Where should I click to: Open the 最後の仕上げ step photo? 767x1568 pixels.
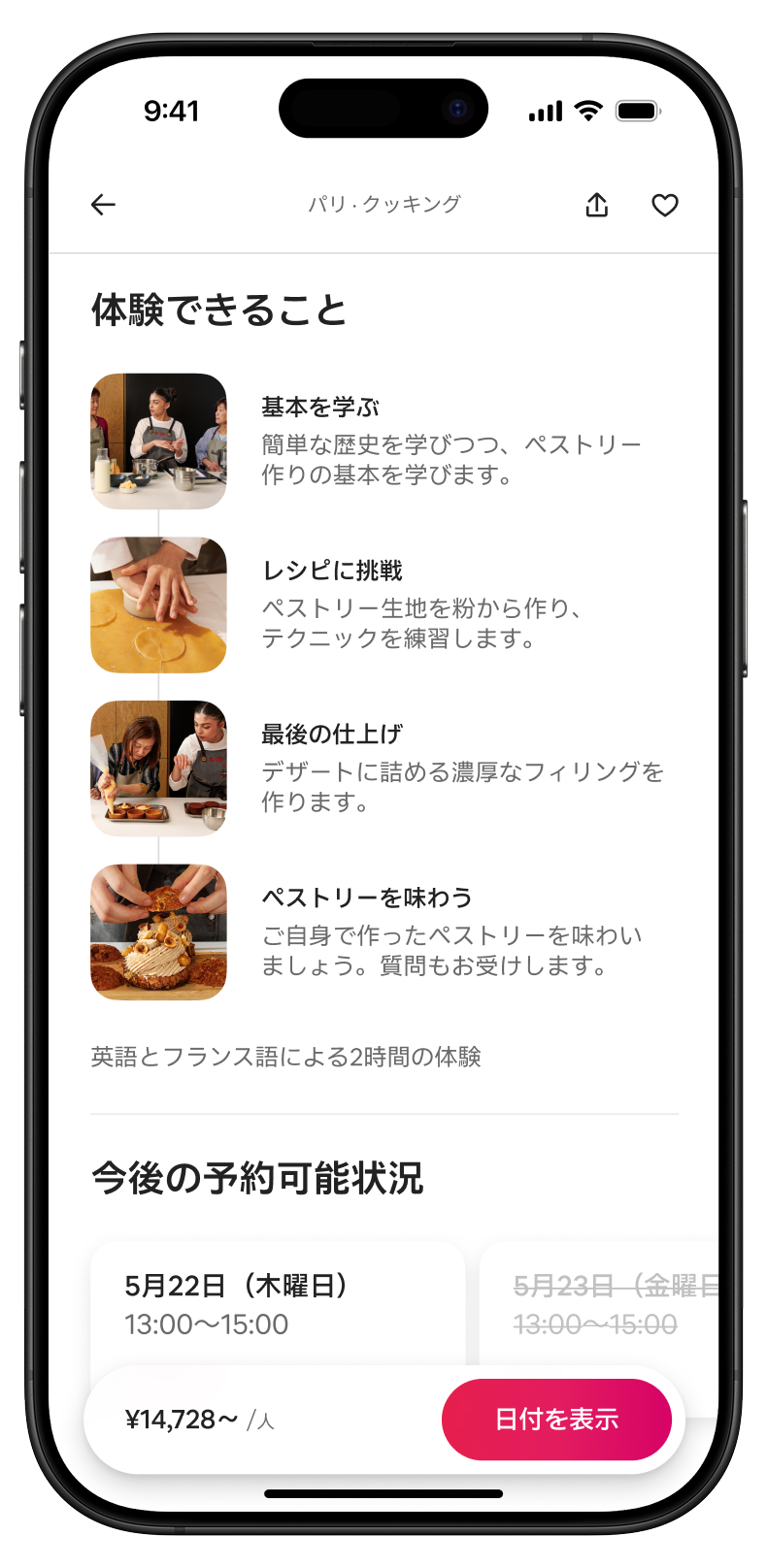coord(158,768)
